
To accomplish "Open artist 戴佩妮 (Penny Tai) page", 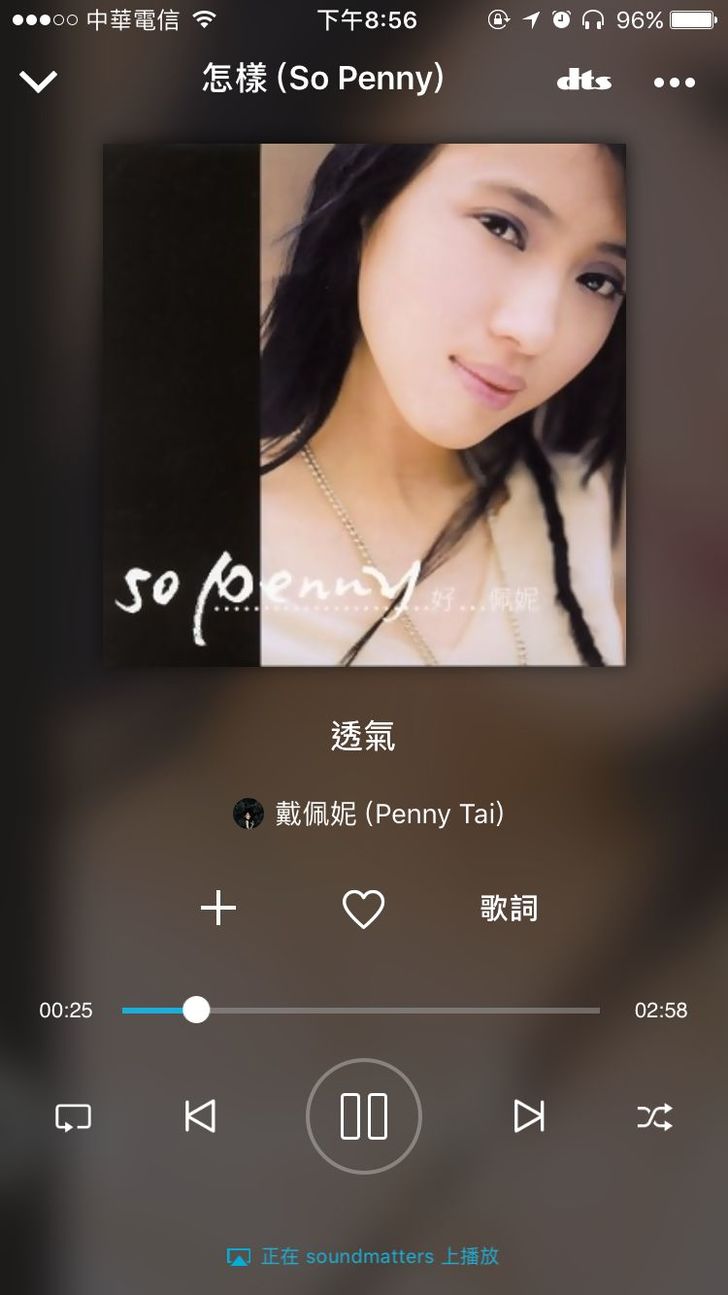I will tap(370, 814).
